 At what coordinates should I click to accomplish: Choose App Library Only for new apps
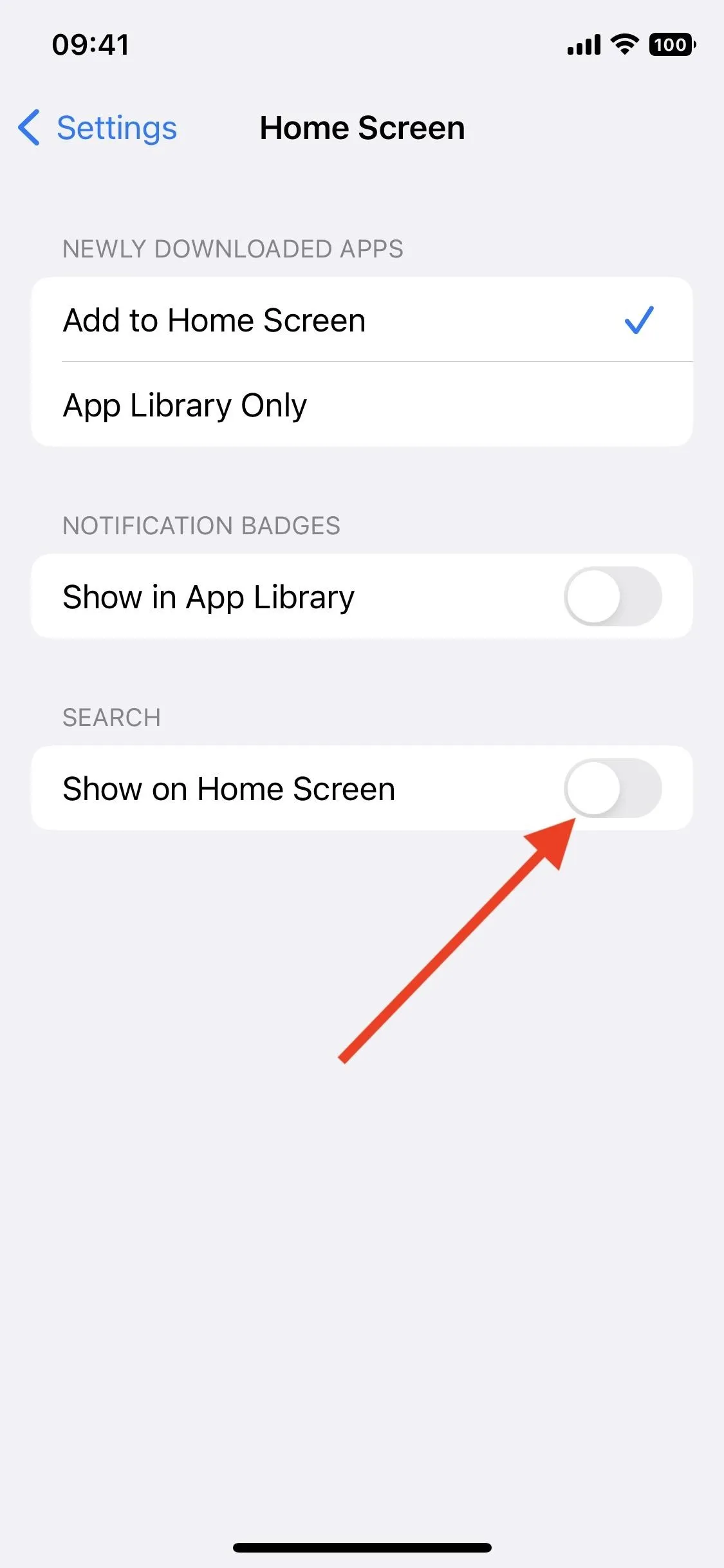click(x=362, y=404)
